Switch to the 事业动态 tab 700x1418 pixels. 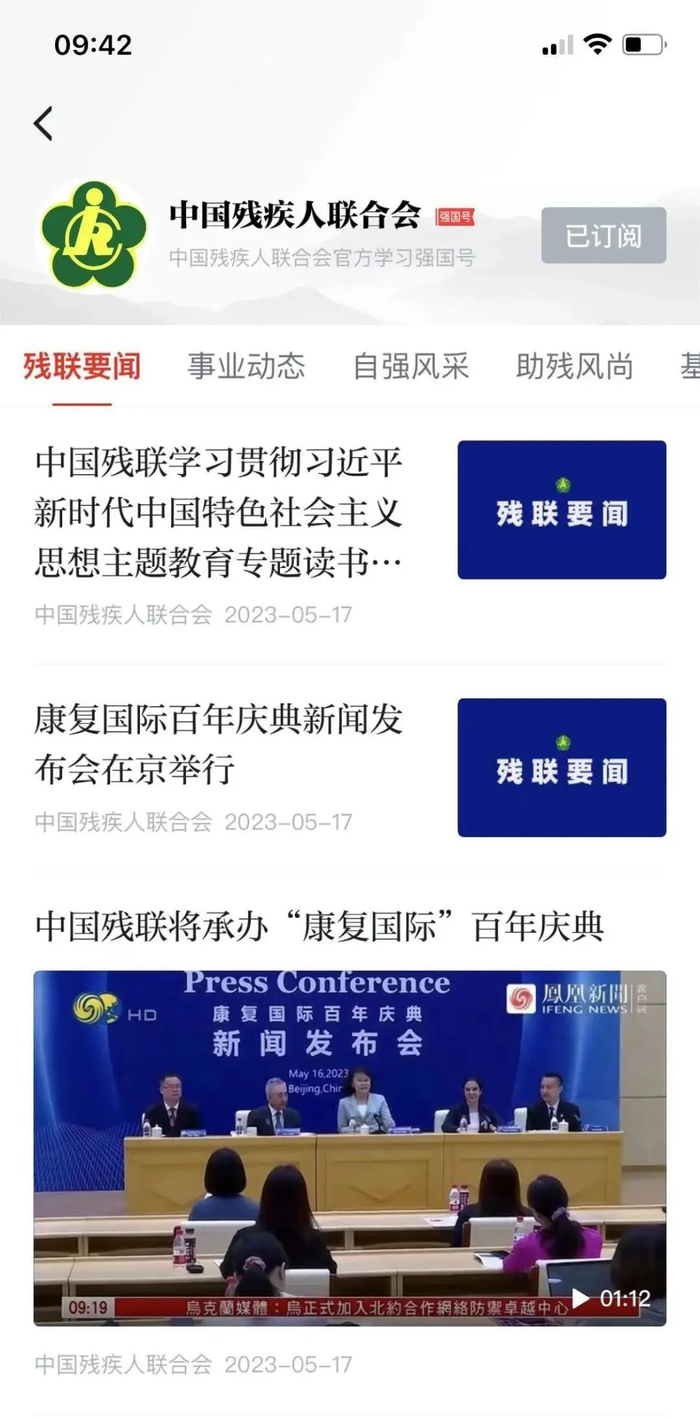tap(246, 367)
